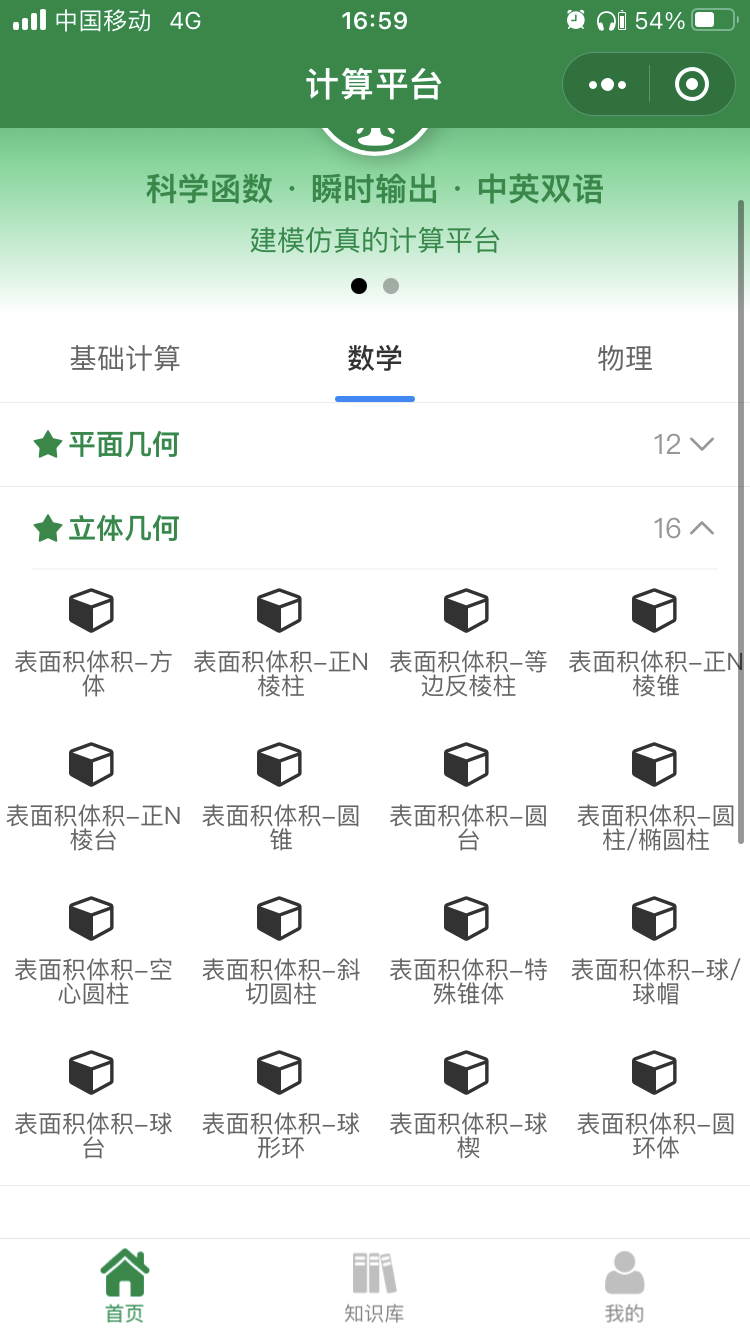Open 表面积体积-空心圆柱 calculator

tap(92, 946)
